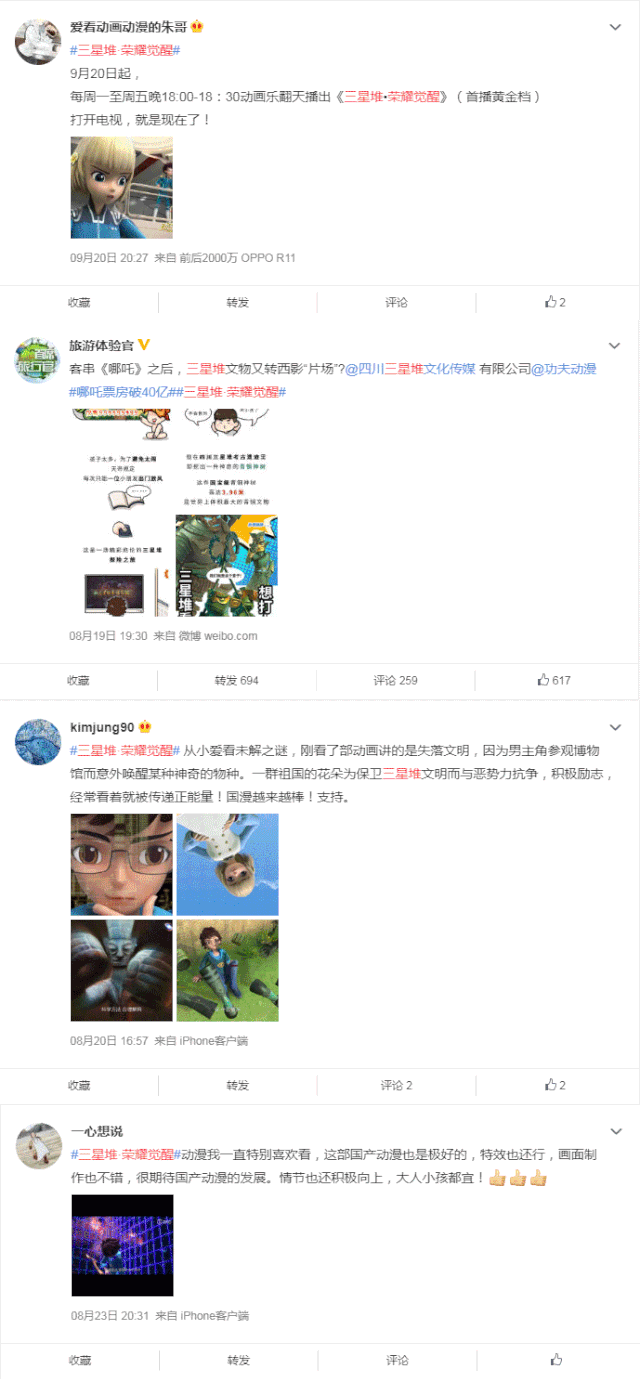Repost 爱看动画动漫的朱哥's post via 转发
The height and width of the screenshot is (1382, 640).
pyautogui.click(x=237, y=302)
